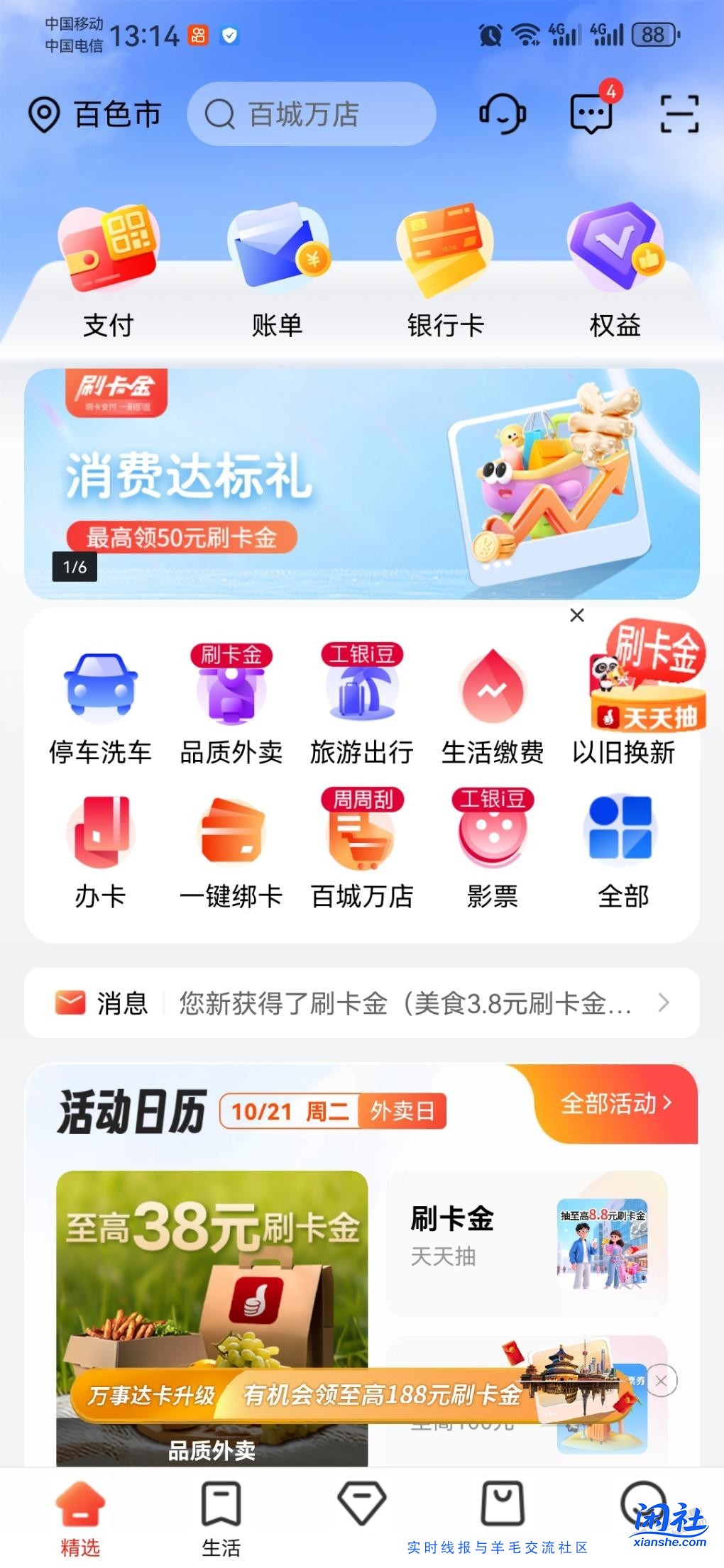The height and width of the screenshot is (1568, 724).
Task: Tap the 百城万店 search field
Action: coord(312,114)
